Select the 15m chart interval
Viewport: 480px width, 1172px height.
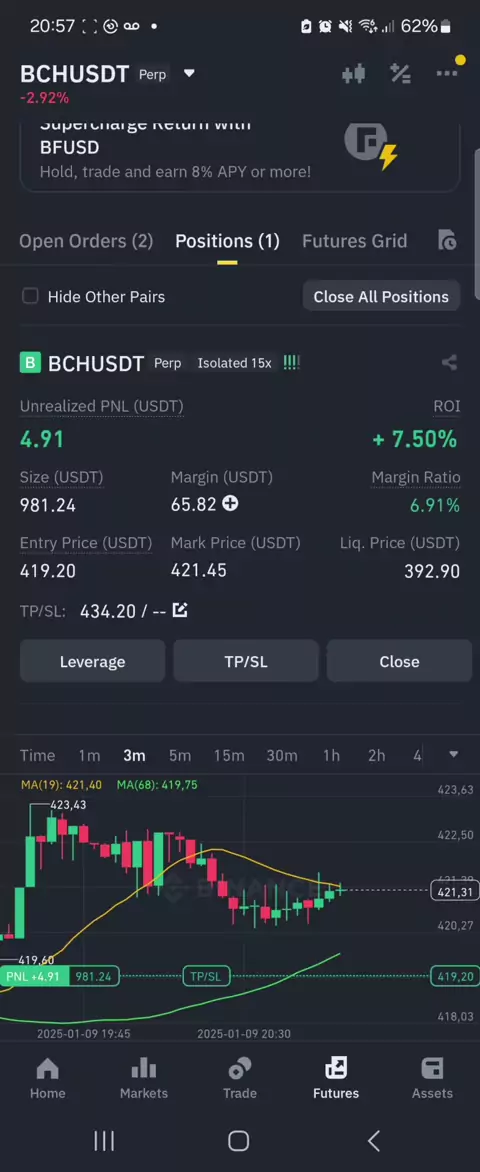pyautogui.click(x=229, y=756)
